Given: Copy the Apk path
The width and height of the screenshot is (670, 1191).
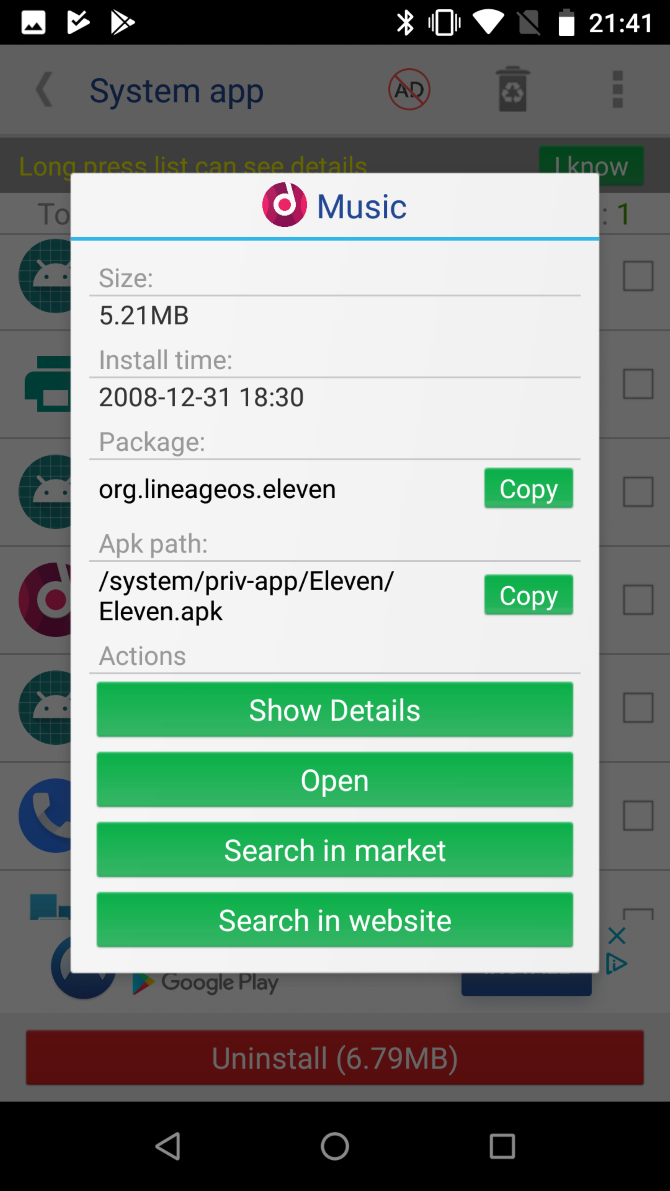Looking at the screenshot, I should pos(528,596).
